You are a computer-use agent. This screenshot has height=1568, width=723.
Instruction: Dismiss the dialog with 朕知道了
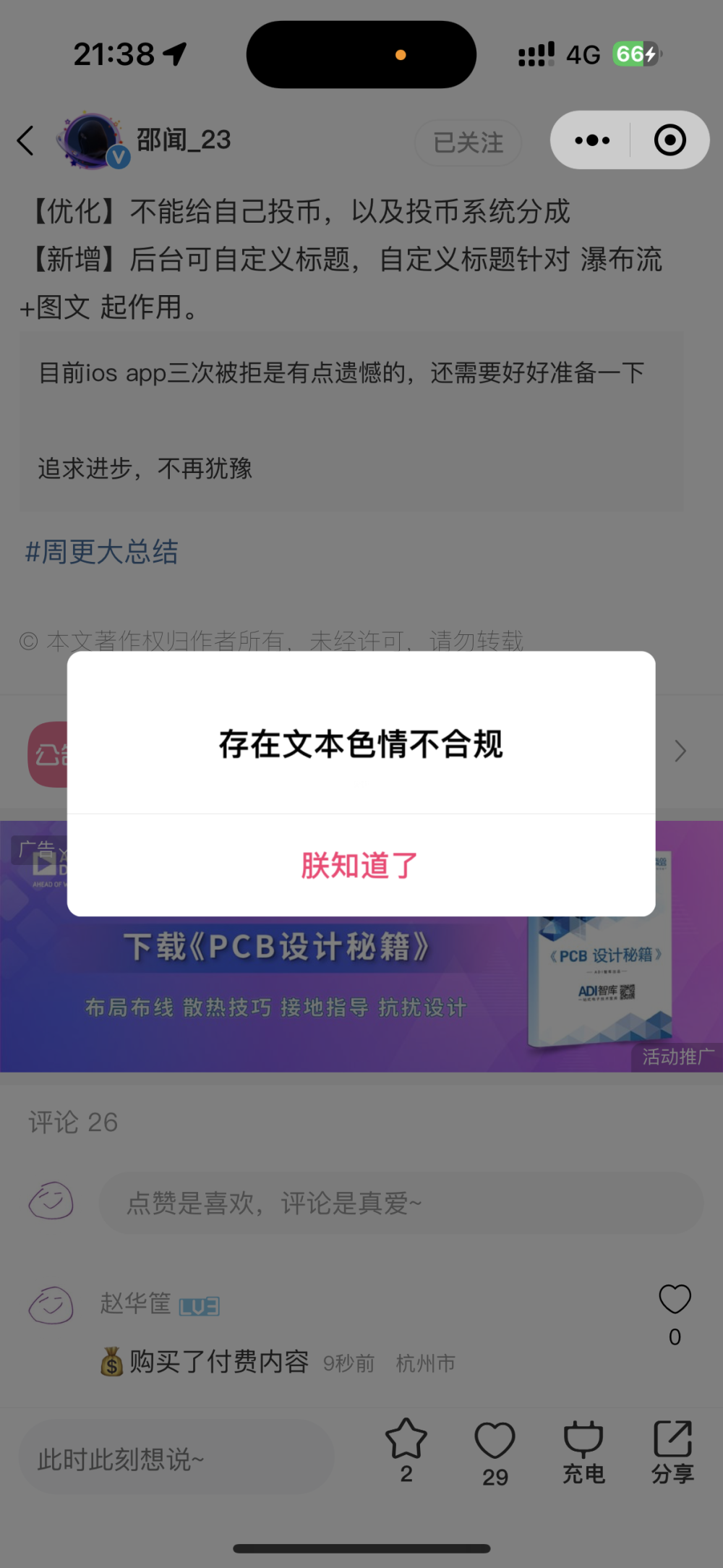(x=360, y=866)
